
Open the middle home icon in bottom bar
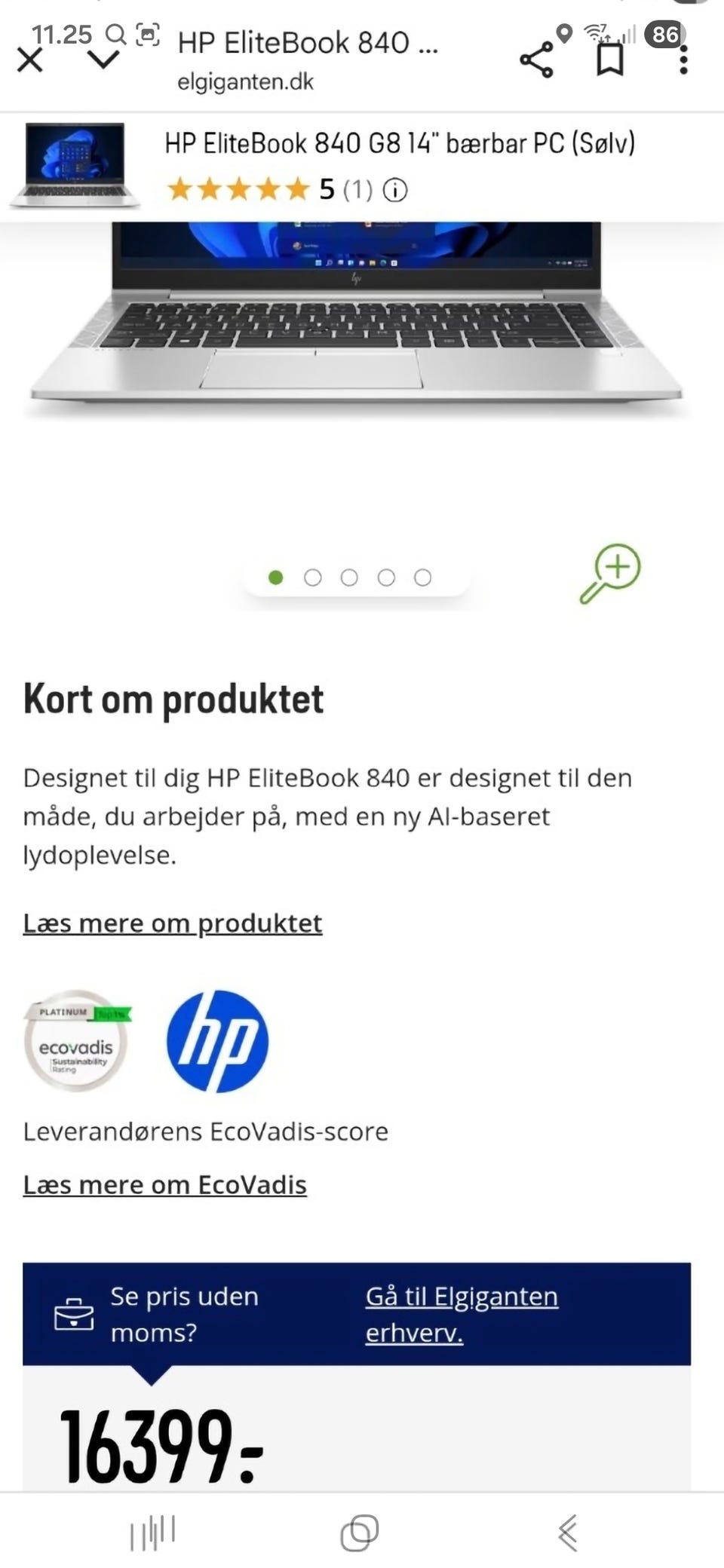tap(360, 1532)
